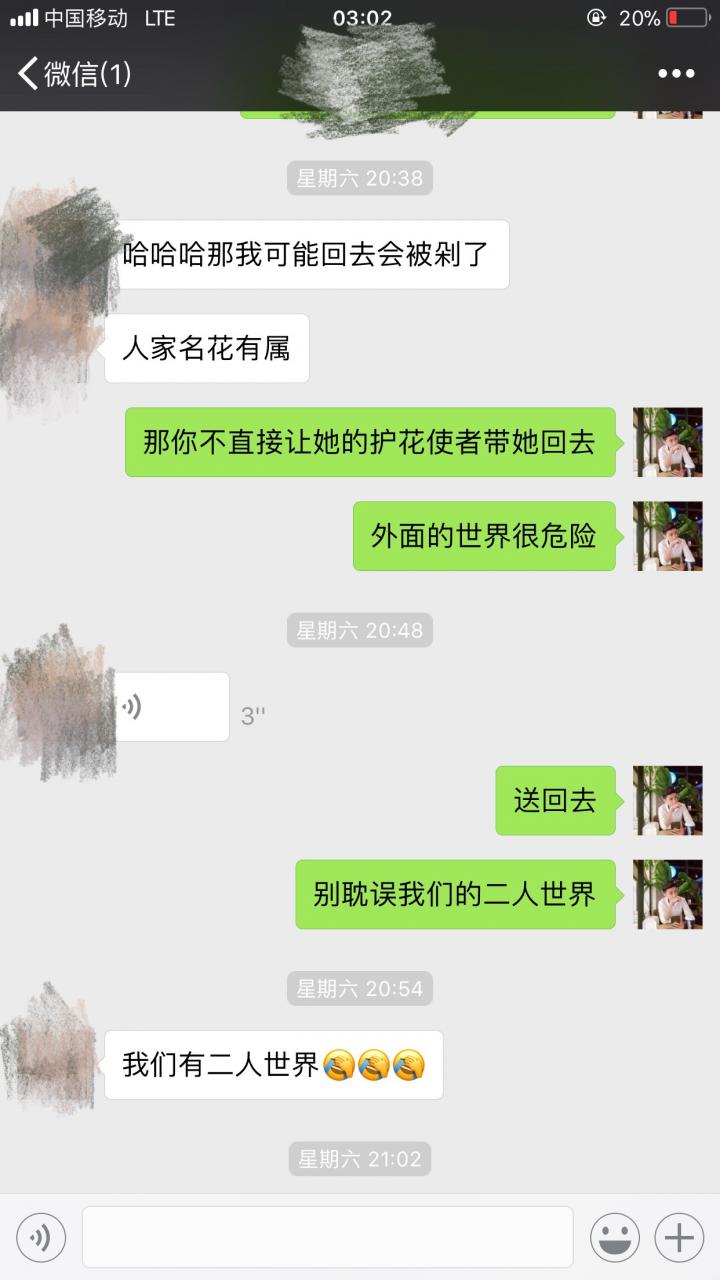Tap the message text input field

tap(327, 1238)
